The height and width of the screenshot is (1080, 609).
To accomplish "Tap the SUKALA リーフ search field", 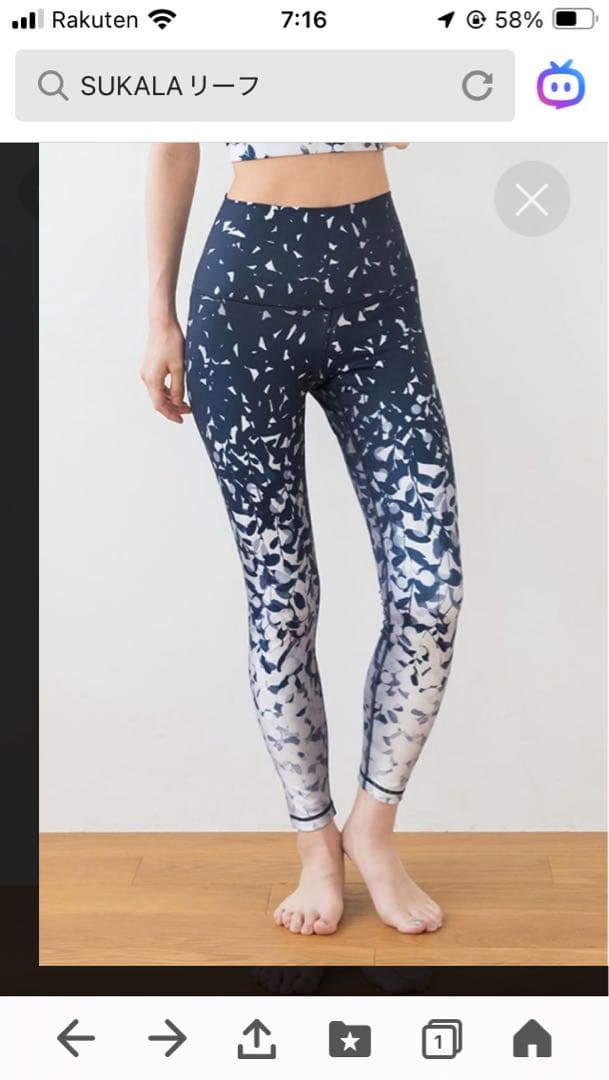I will [240, 86].
